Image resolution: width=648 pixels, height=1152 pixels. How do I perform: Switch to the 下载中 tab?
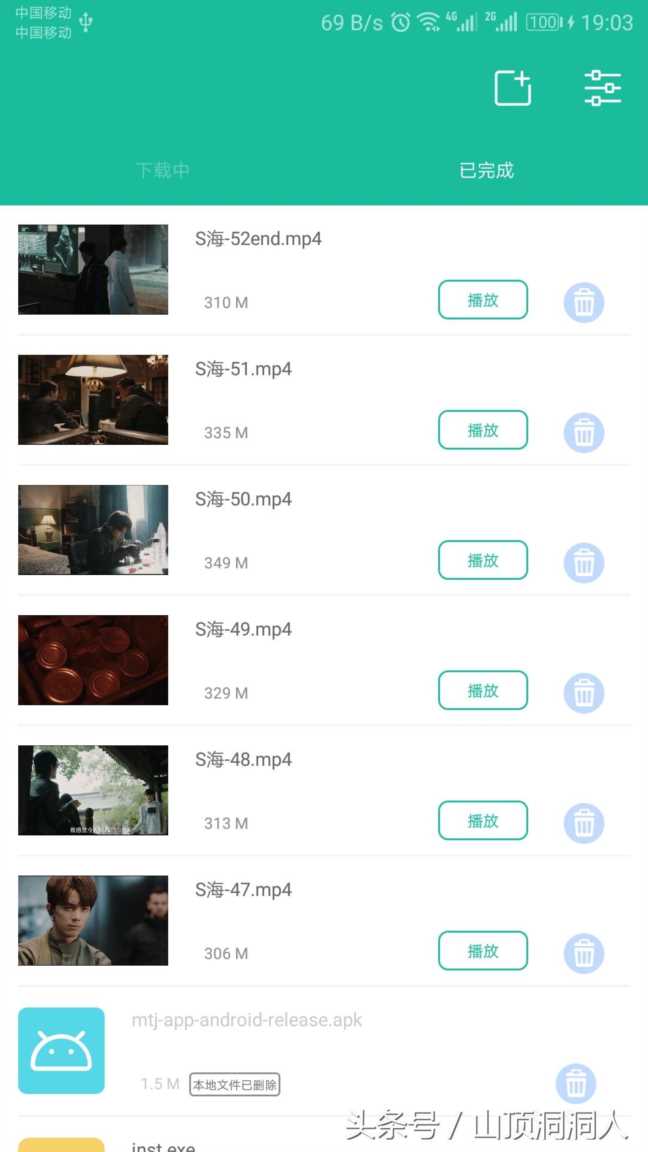(163, 170)
